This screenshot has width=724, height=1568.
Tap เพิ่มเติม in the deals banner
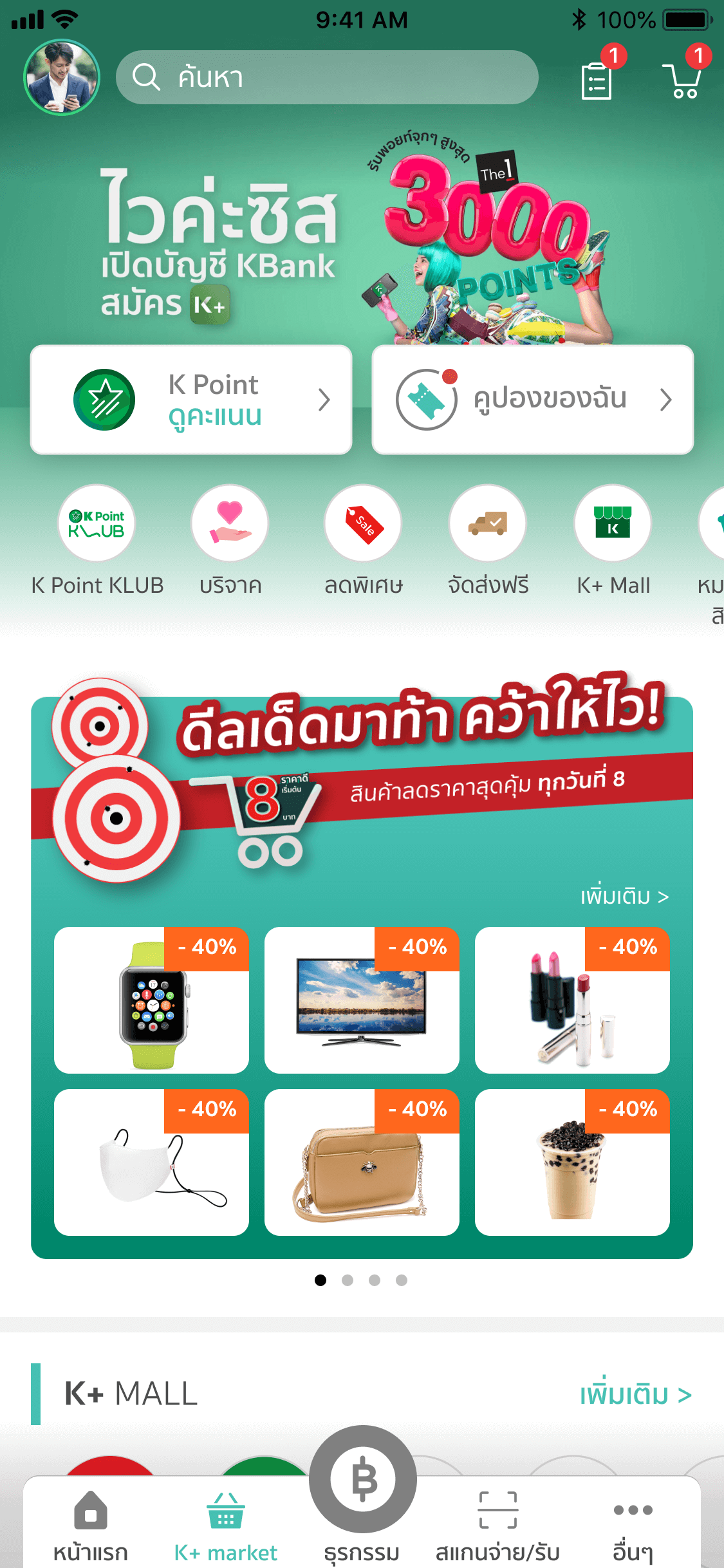[624, 896]
